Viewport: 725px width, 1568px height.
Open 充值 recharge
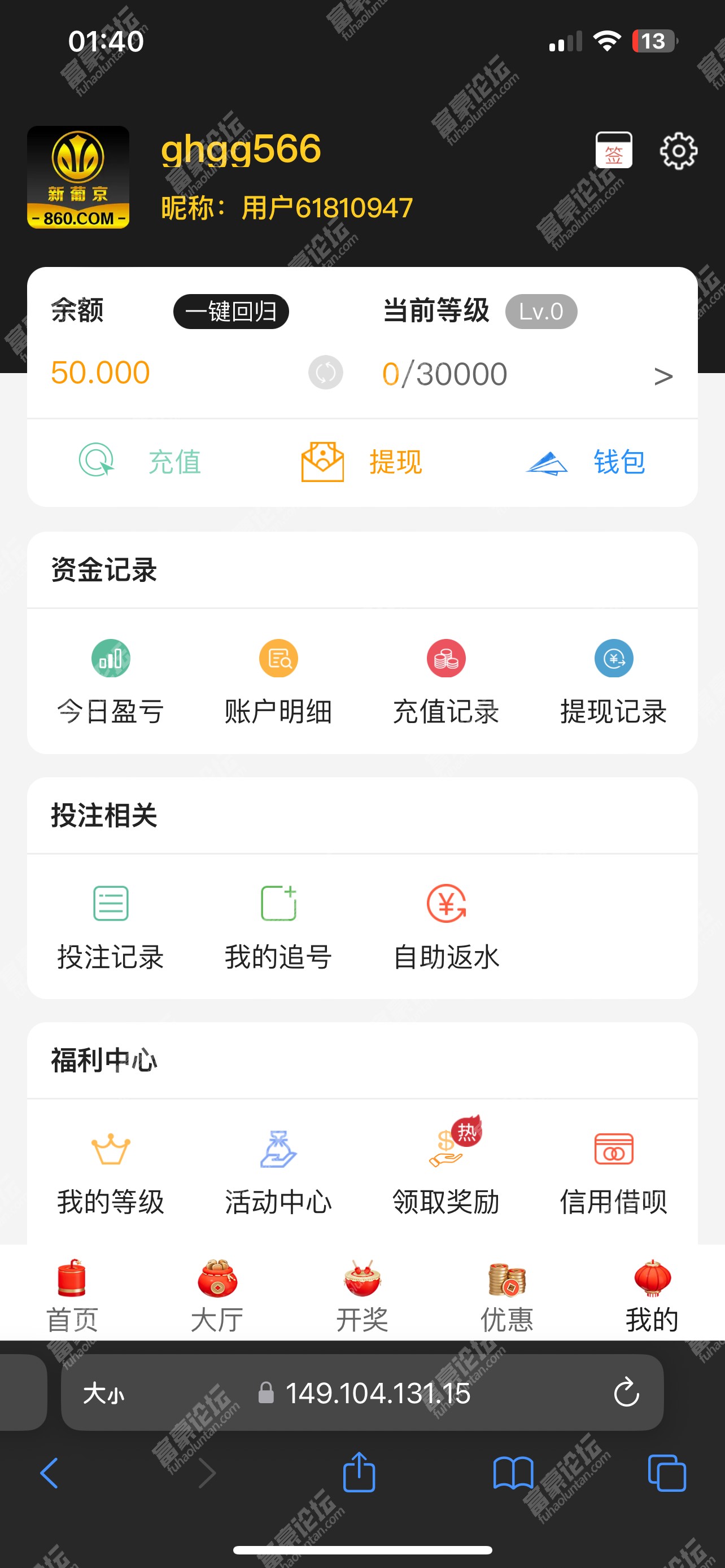coord(141,461)
